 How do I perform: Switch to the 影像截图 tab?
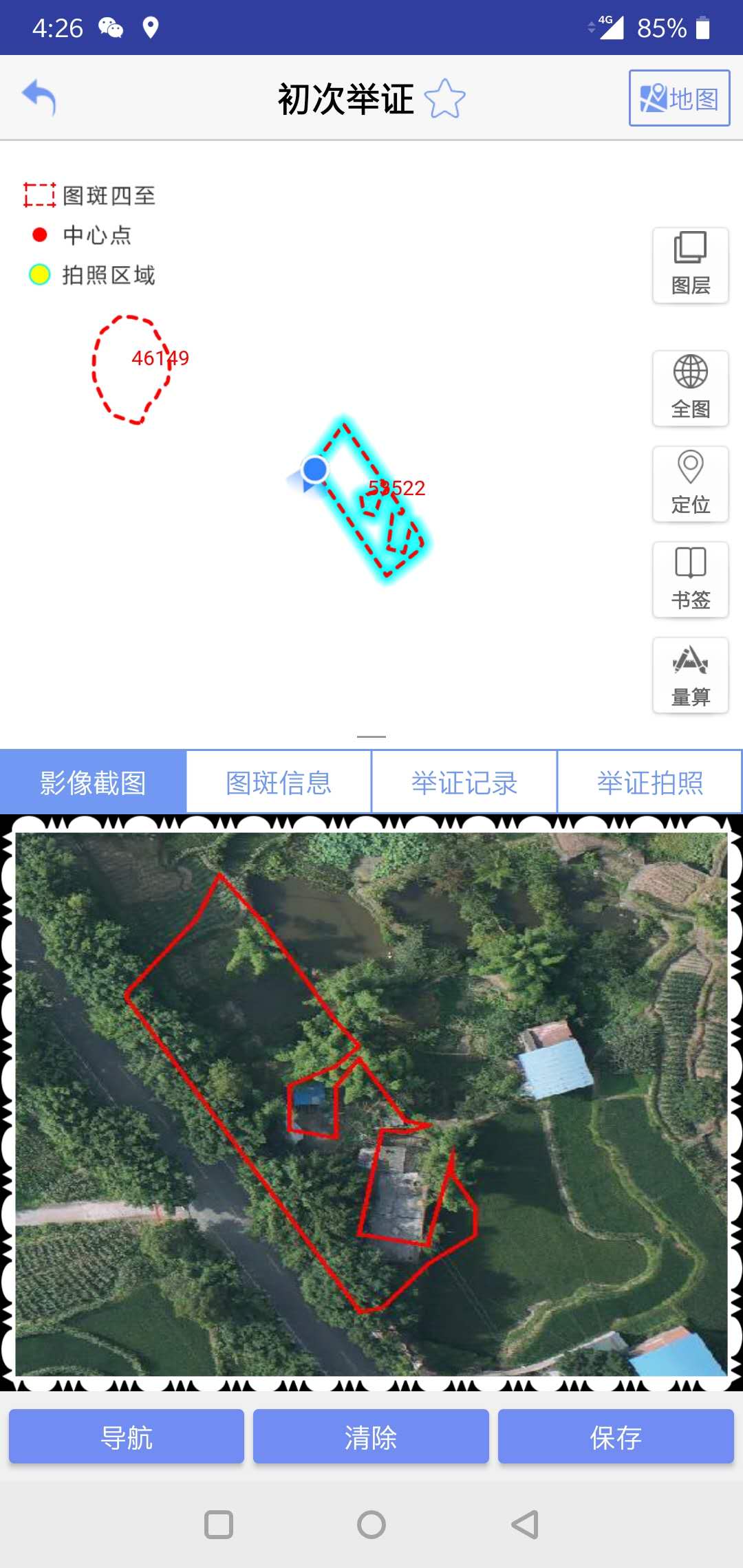(x=93, y=783)
